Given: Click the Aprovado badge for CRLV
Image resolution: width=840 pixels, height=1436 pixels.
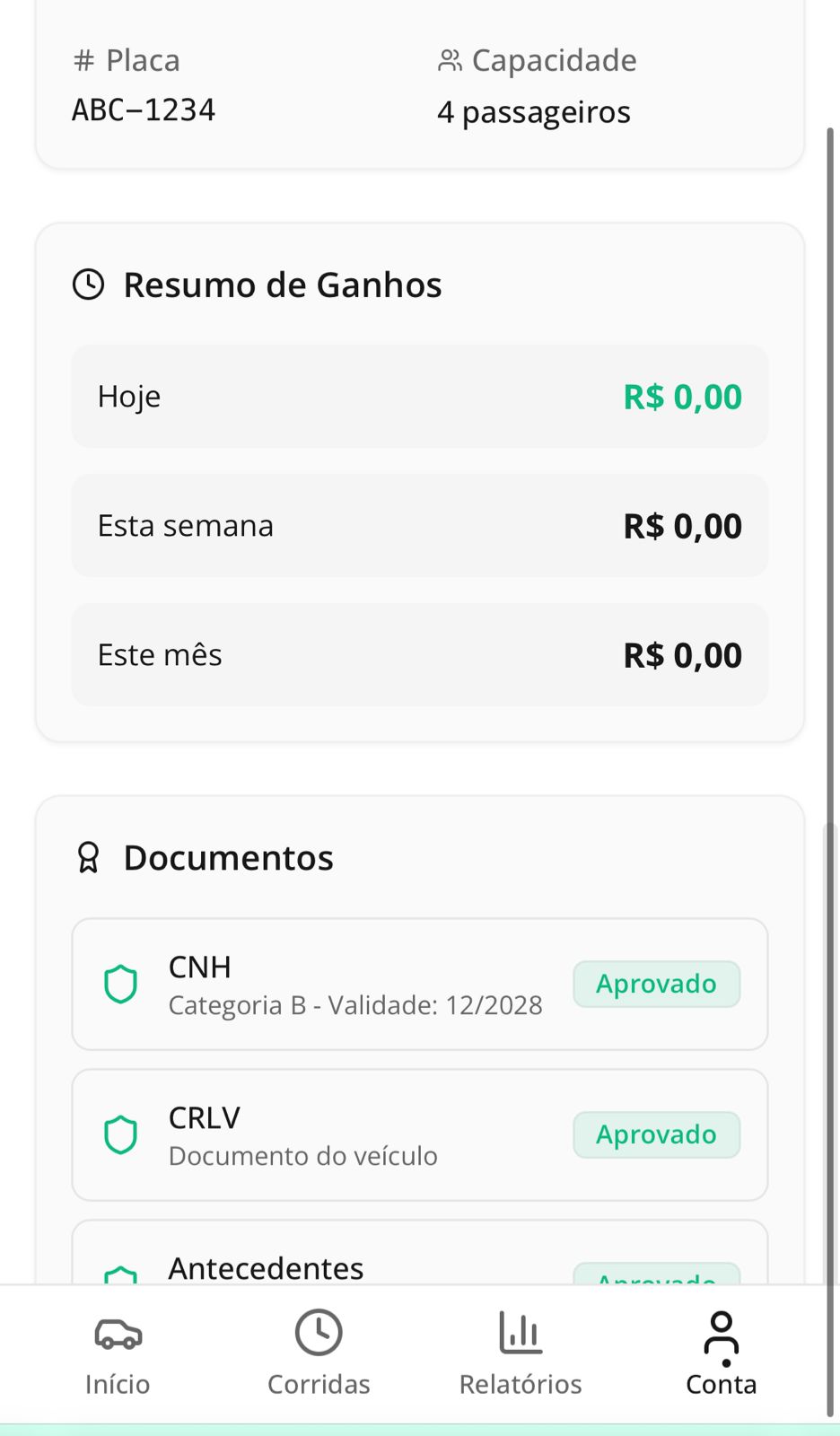Looking at the screenshot, I should [x=656, y=1134].
